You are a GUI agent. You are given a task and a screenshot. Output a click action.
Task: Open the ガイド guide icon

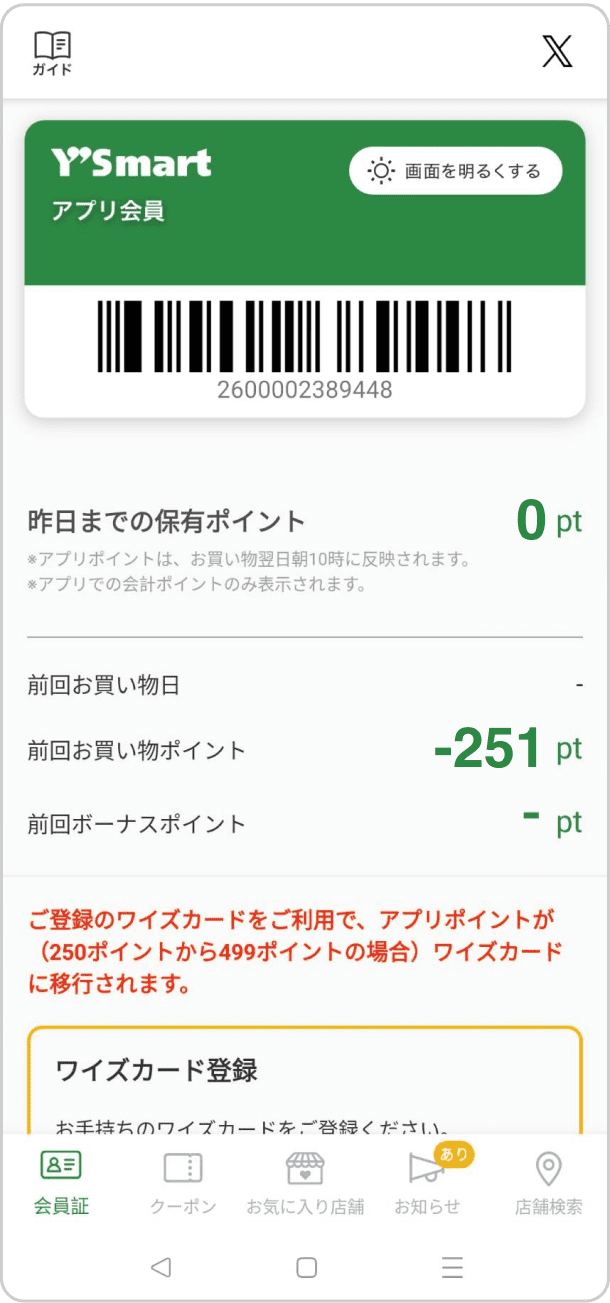pyautogui.click(x=52, y=53)
